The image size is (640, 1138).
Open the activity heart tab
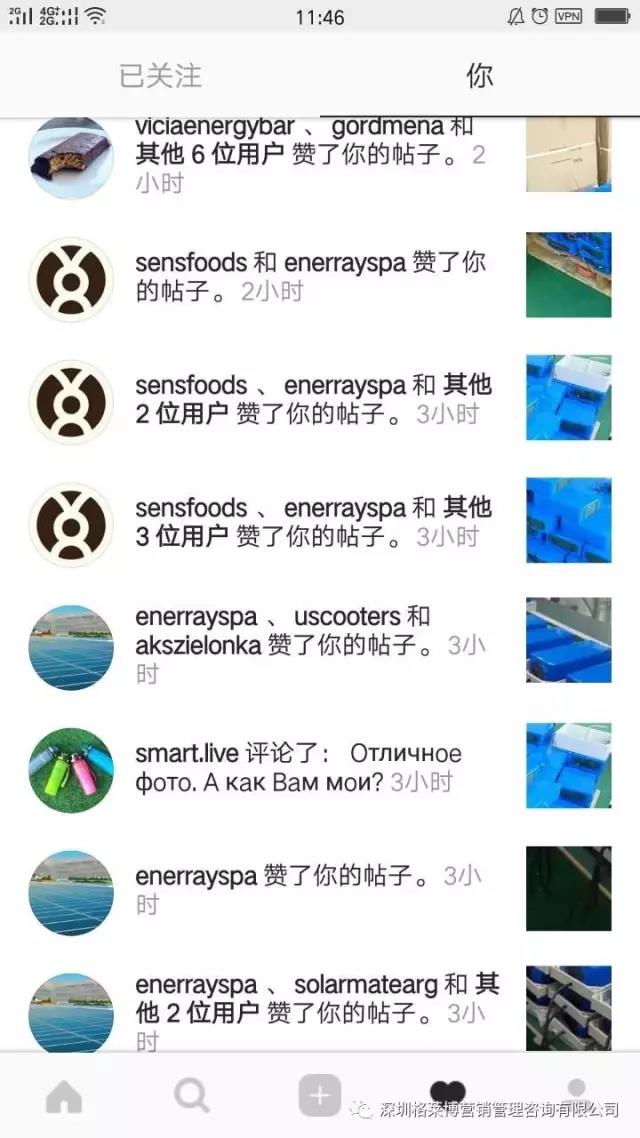point(447,1092)
